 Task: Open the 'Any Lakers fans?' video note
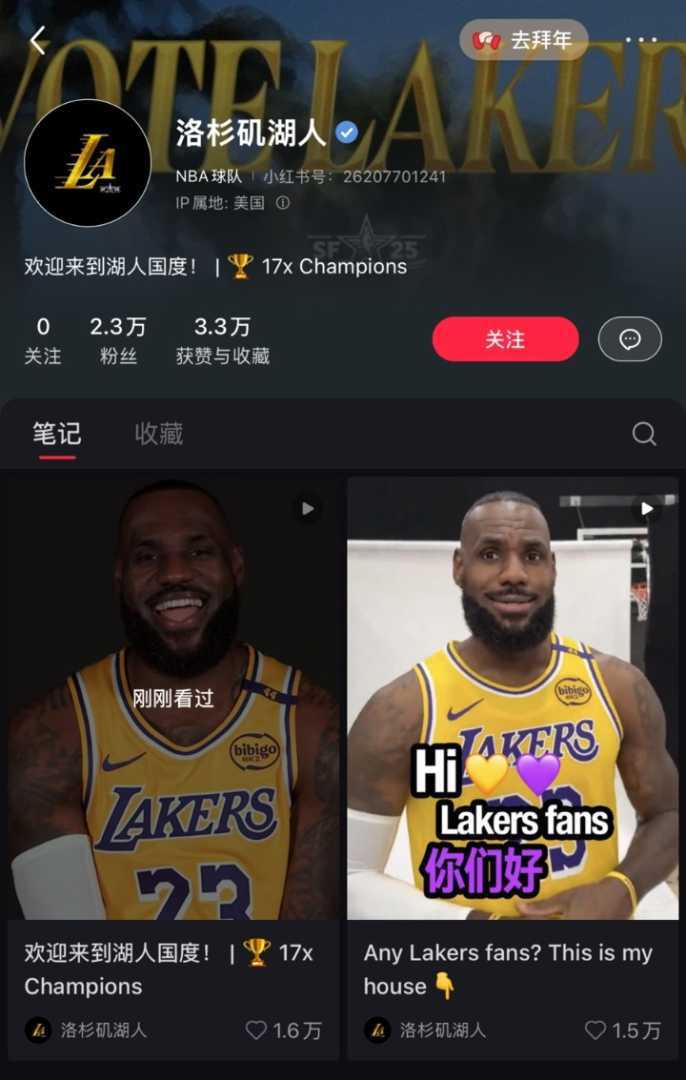pyautogui.click(x=512, y=700)
